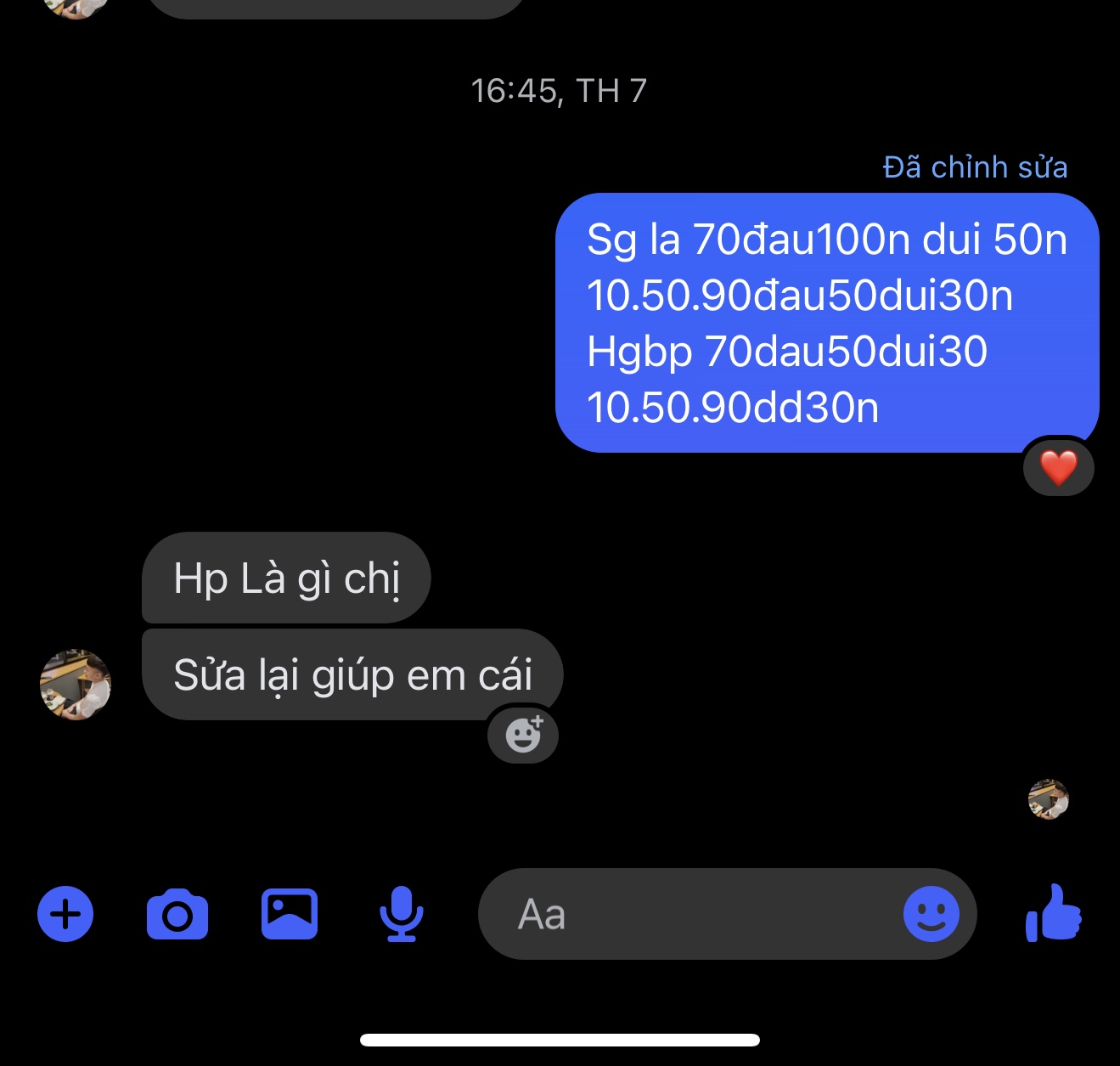The image size is (1120, 1066).
Task: View the heart reaction on the blue message
Action: [1058, 467]
